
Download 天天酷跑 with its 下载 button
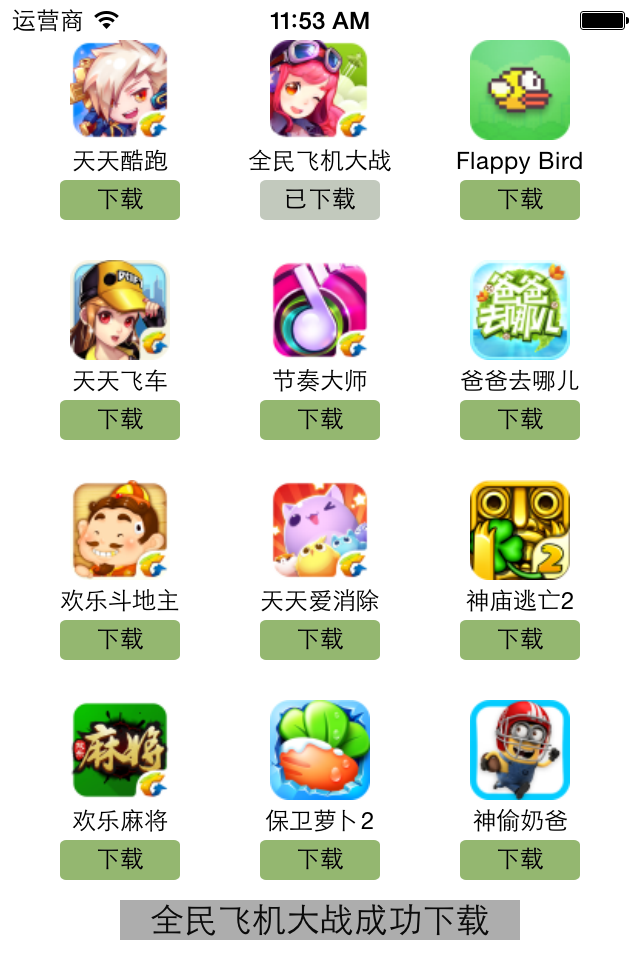[x=120, y=200]
